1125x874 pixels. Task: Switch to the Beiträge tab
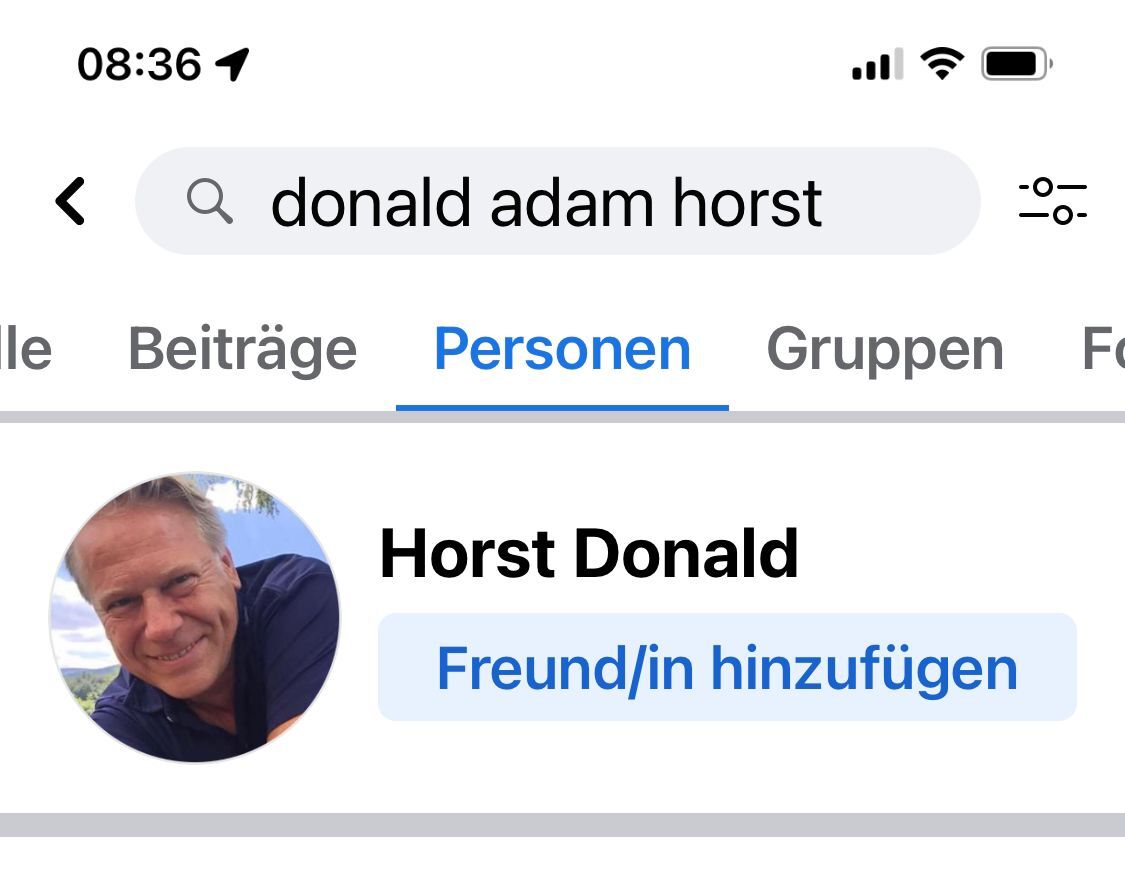(x=242, y=349)
